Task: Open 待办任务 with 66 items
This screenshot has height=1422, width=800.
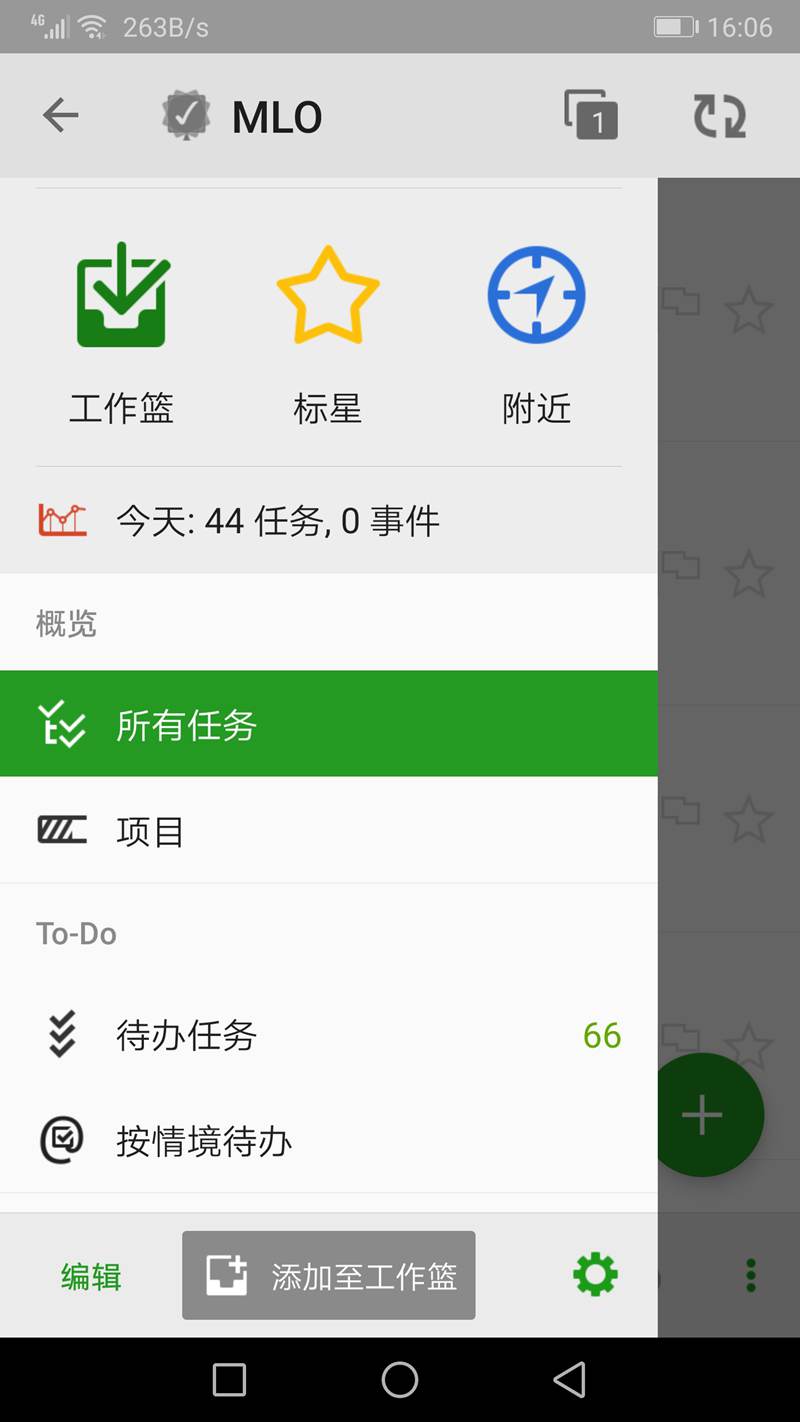Action: pos(328,1036)
